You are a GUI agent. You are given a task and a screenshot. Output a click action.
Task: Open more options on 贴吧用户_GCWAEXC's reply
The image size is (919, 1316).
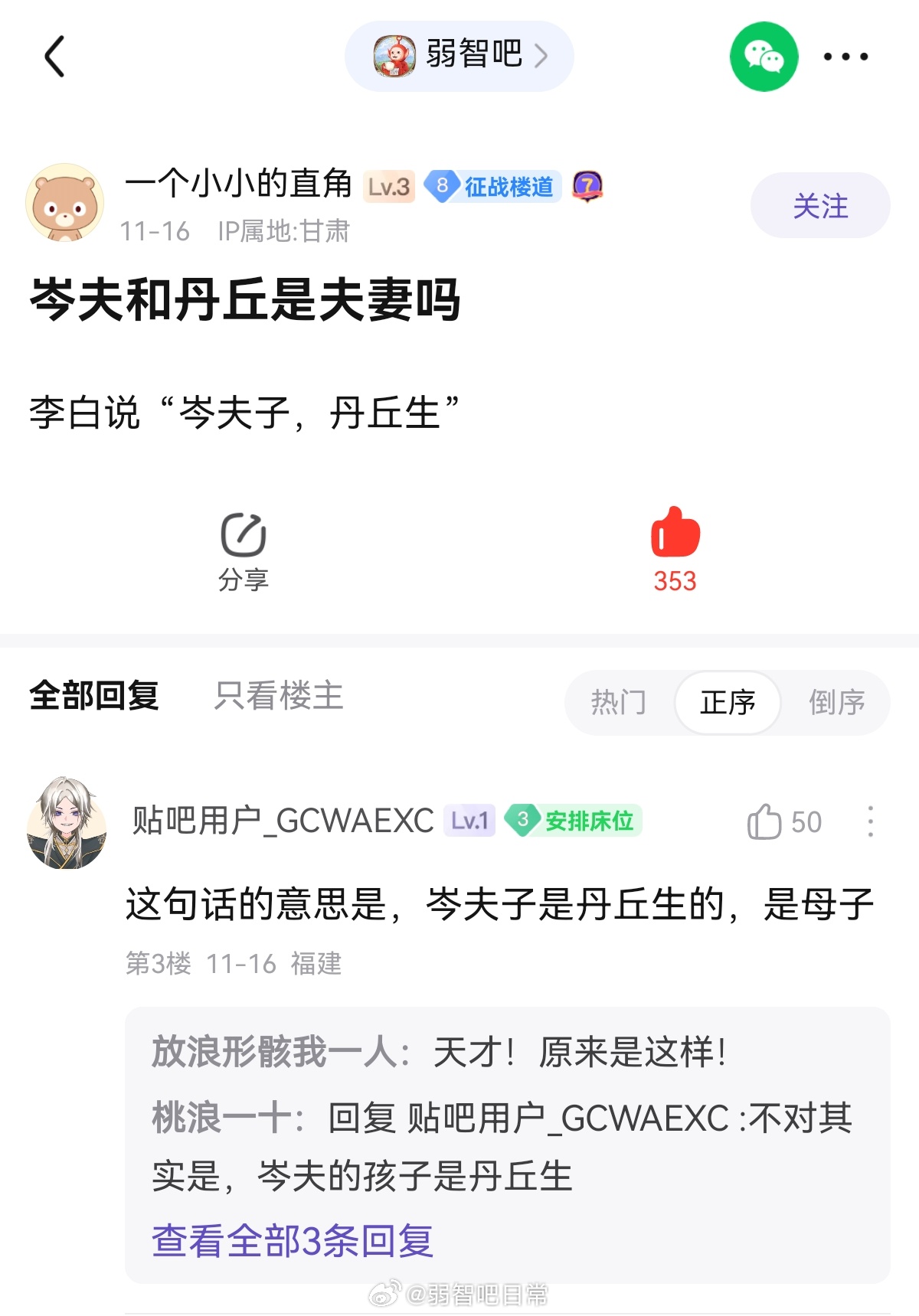point(870,821)
